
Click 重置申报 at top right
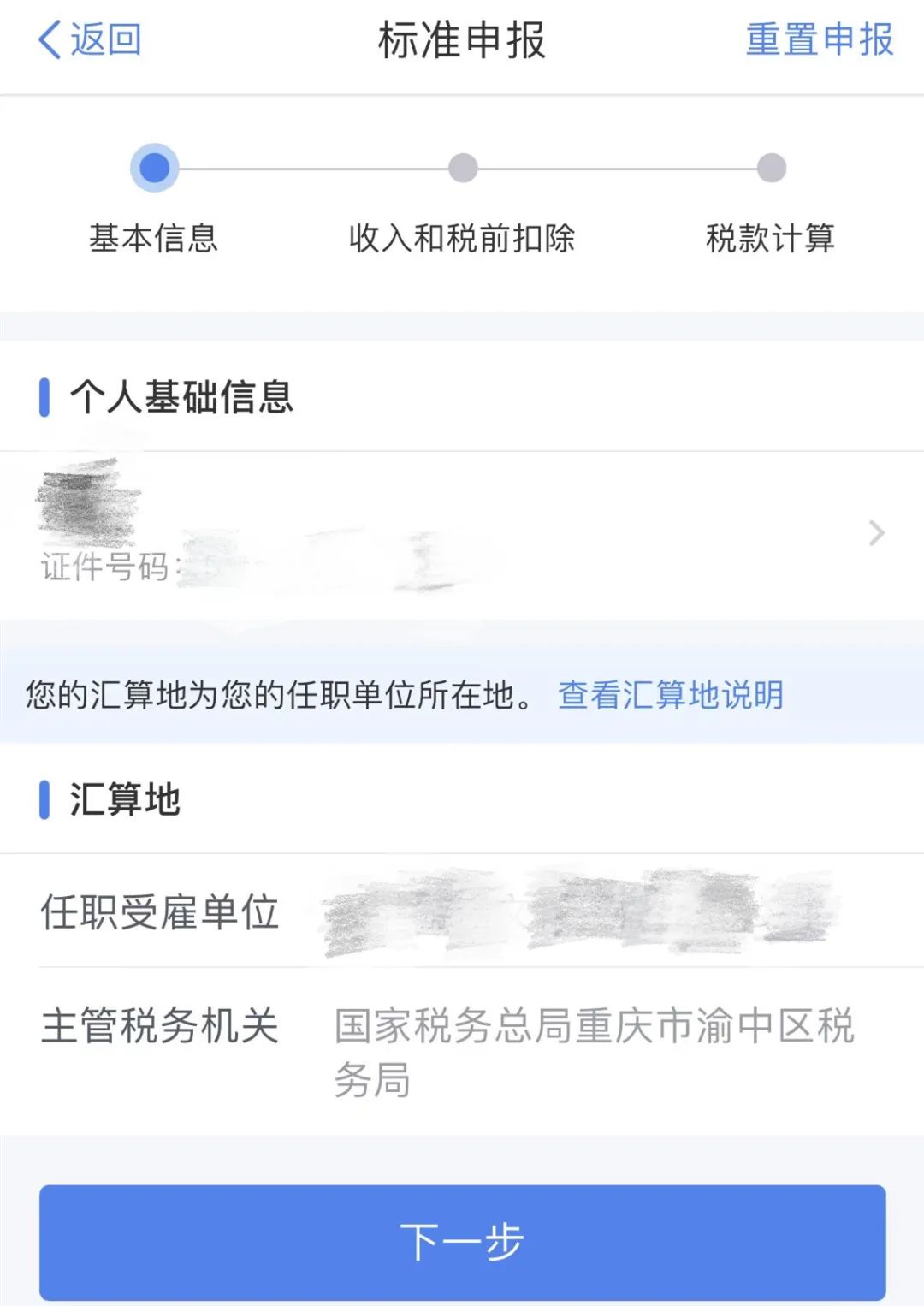819,40
